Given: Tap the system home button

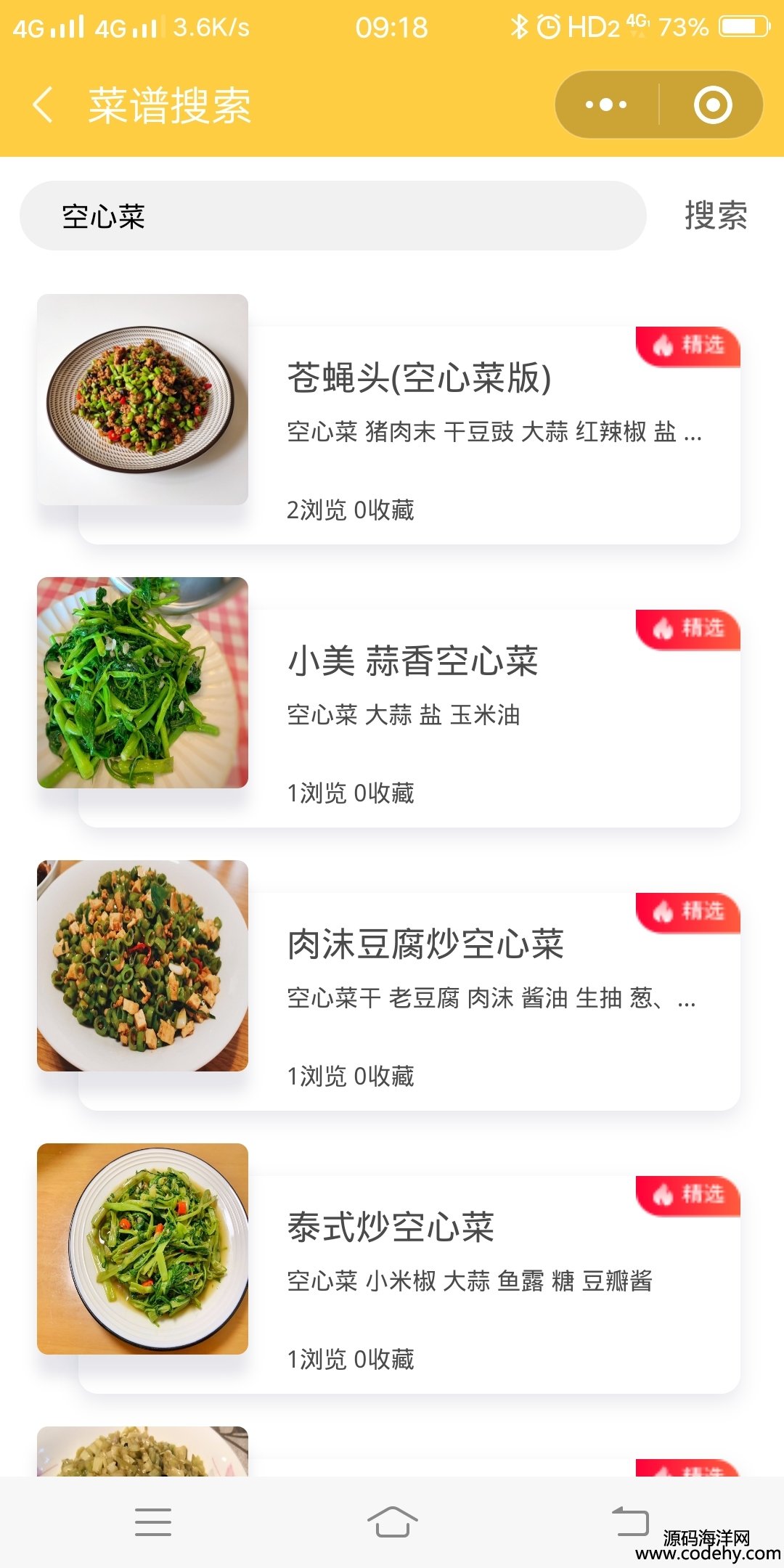Looking at the screenshot, I should coord(392,1522).
